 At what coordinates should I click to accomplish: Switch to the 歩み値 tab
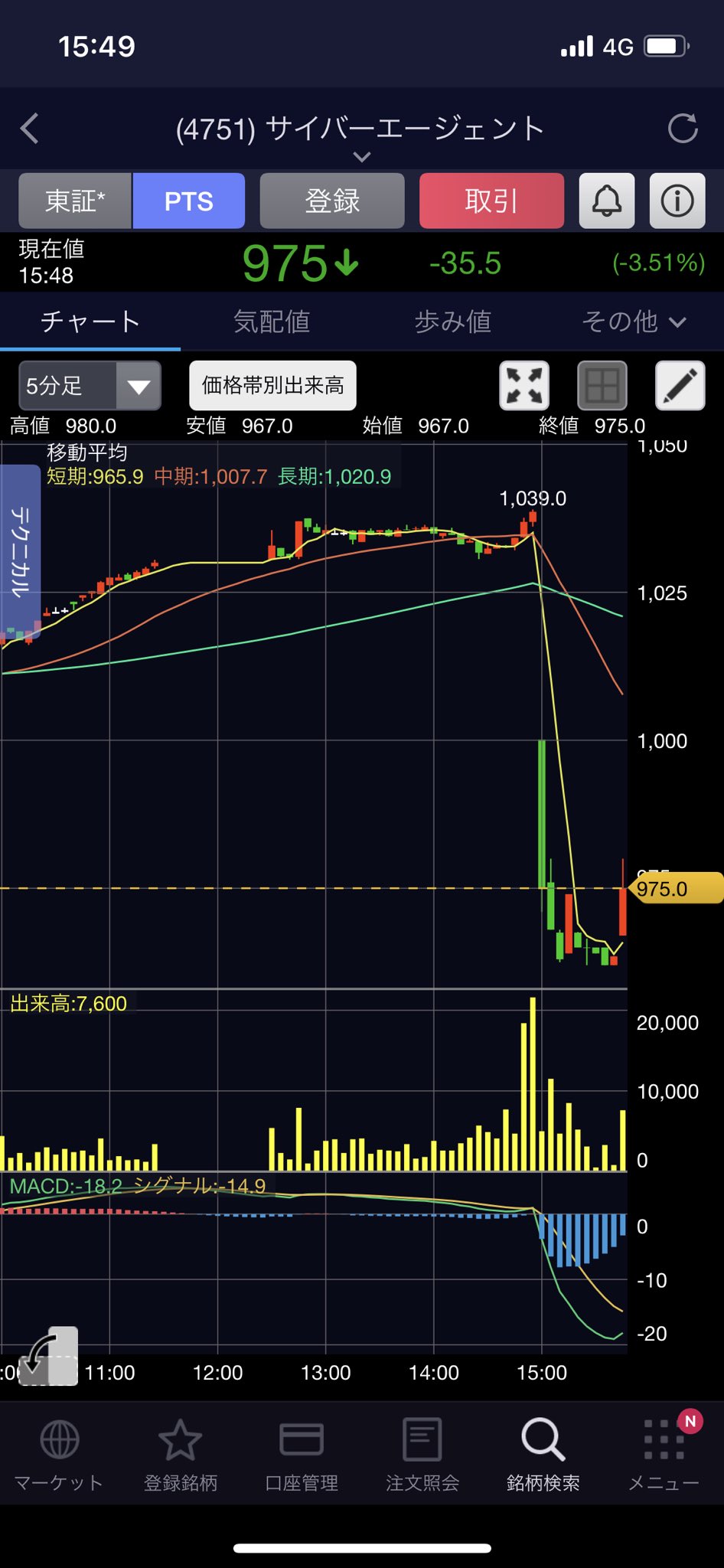[x=452, y=322]
